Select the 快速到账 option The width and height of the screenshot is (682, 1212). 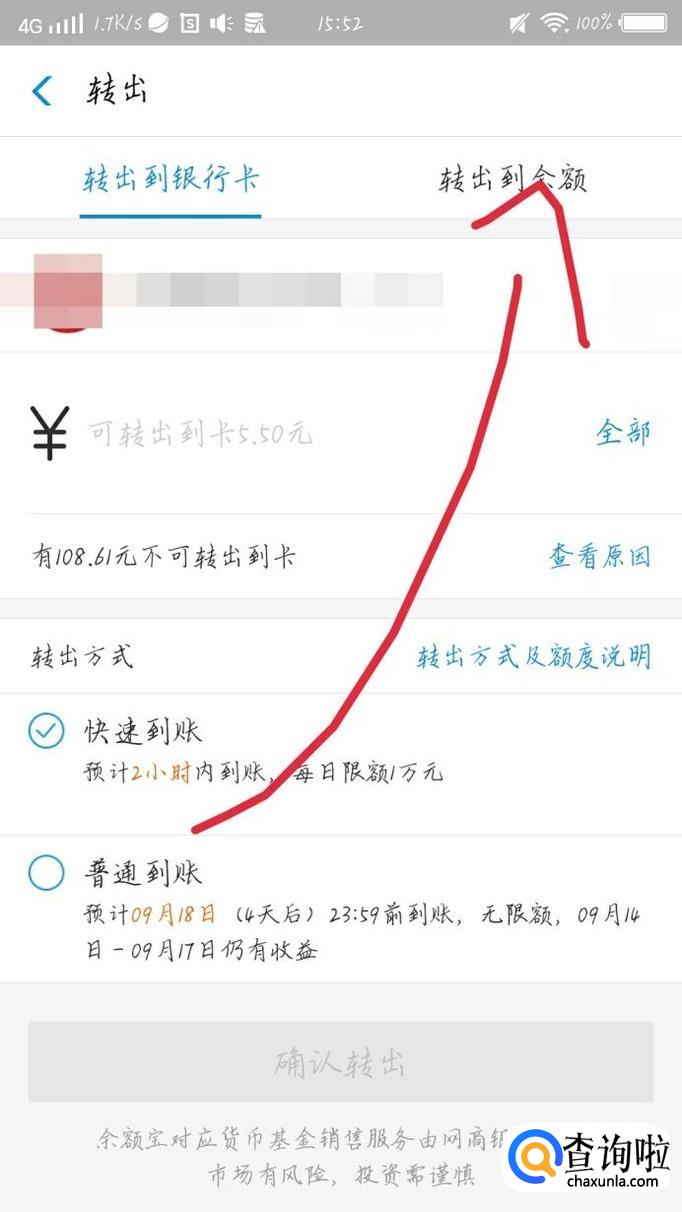46,732
